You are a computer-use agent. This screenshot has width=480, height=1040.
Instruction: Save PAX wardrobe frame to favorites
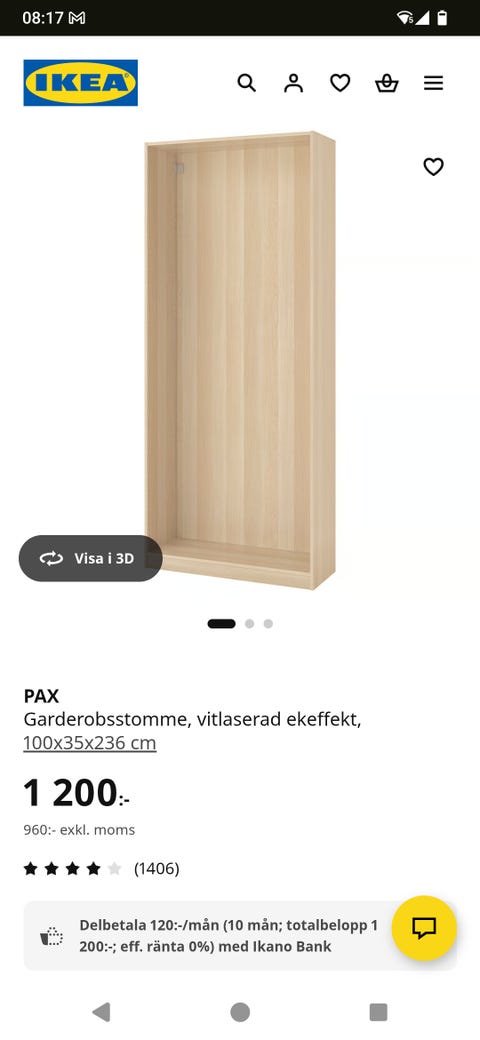click(434, 166)
